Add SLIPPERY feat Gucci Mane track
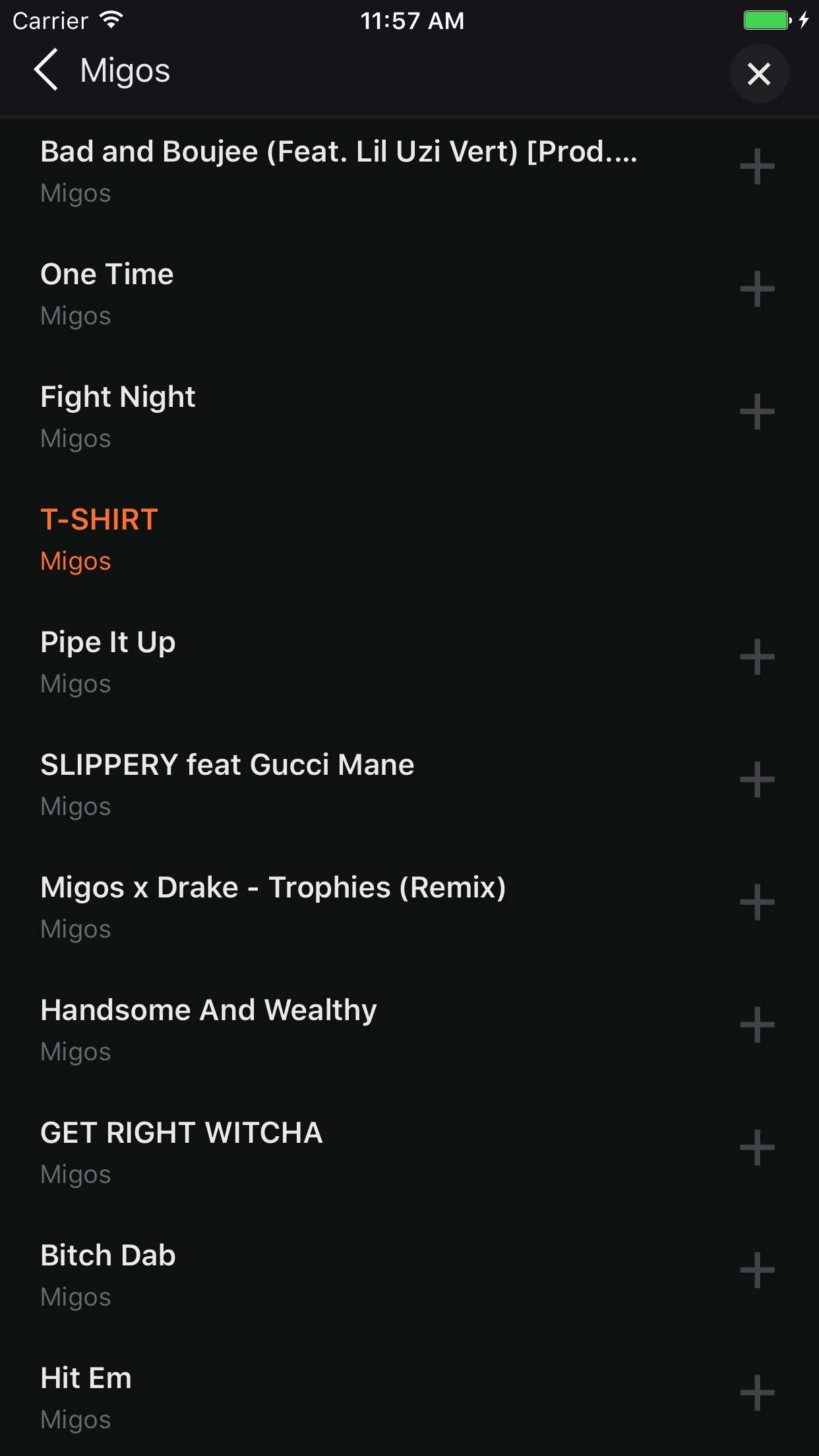The height and width of the screenshot is (1456, 819). point(757,780)
